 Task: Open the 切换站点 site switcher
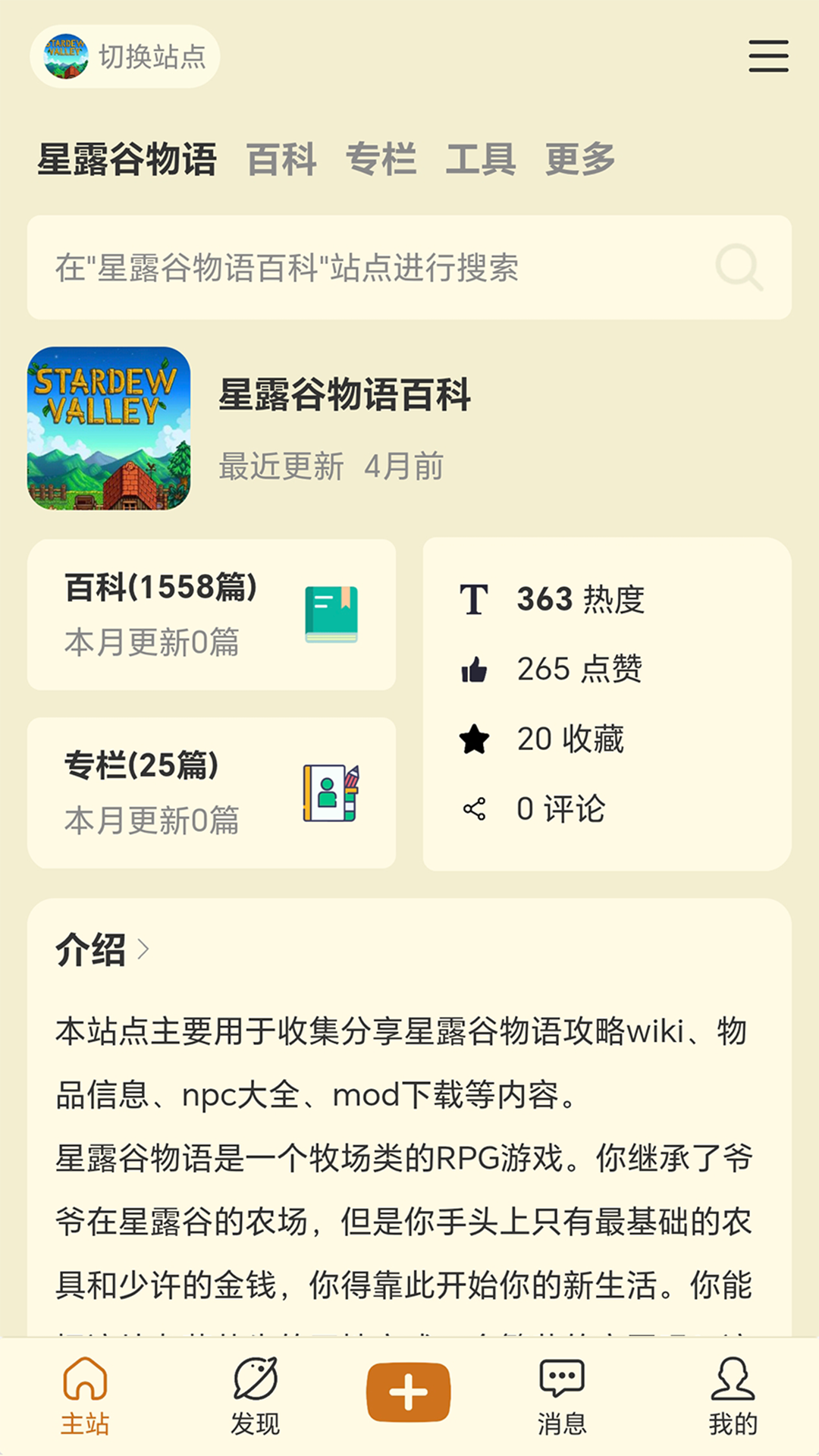[x=124, y=55]
